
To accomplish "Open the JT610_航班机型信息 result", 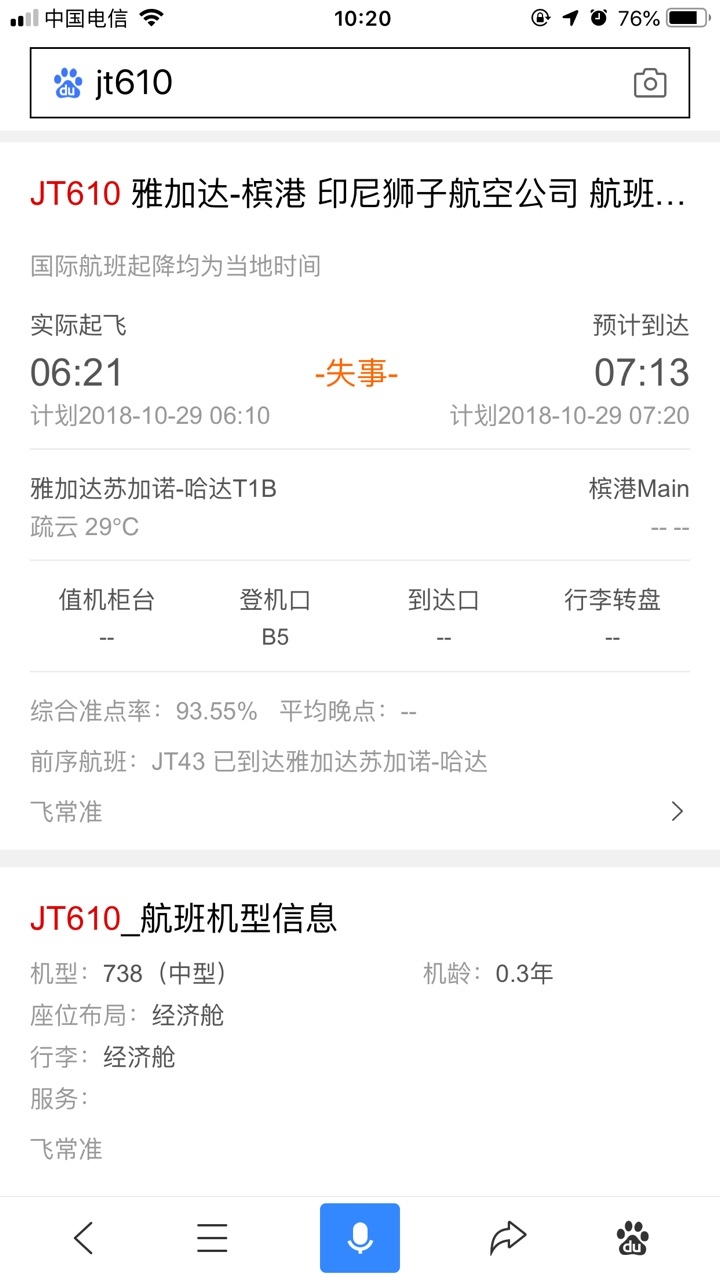I will (183, 917).
